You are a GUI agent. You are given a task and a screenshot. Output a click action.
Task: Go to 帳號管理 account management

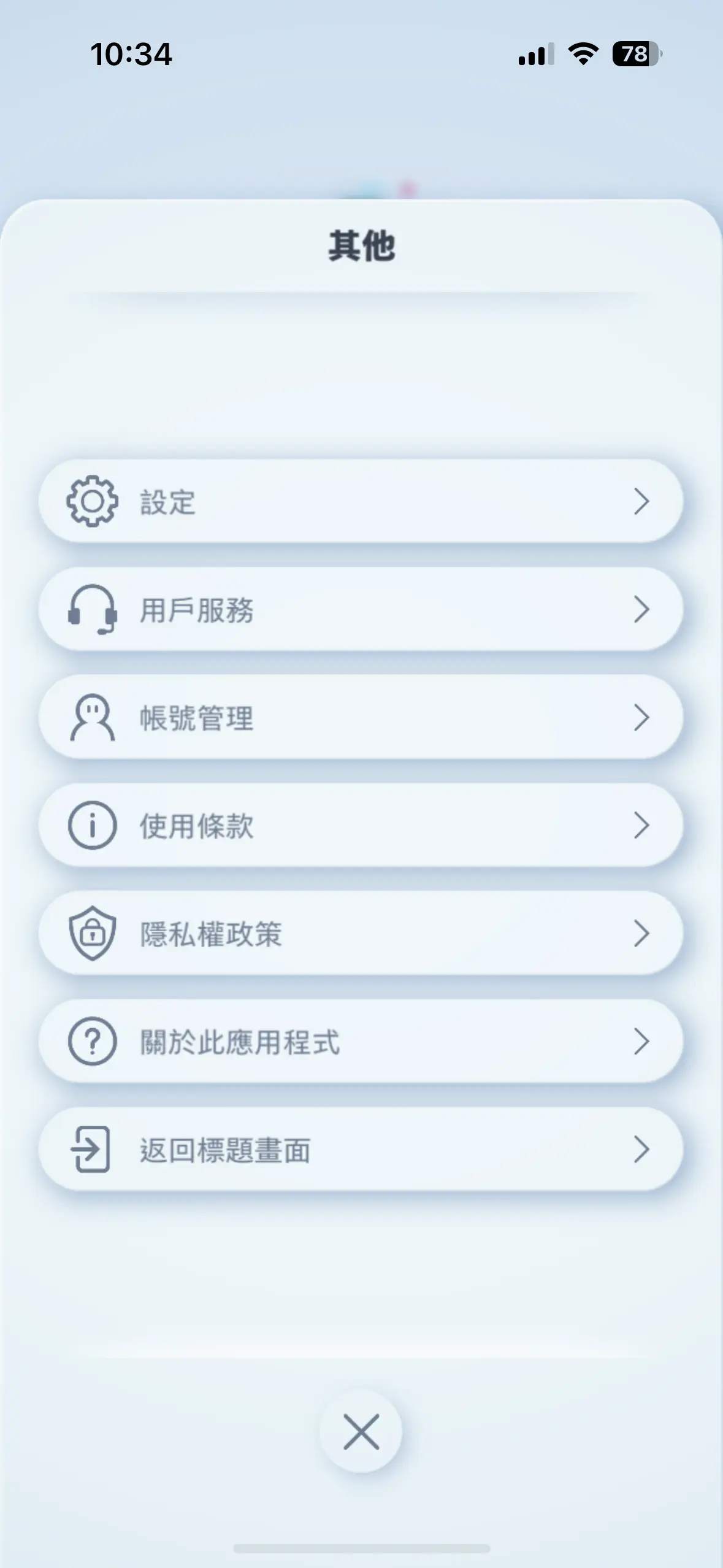click(x=361, y=717)
